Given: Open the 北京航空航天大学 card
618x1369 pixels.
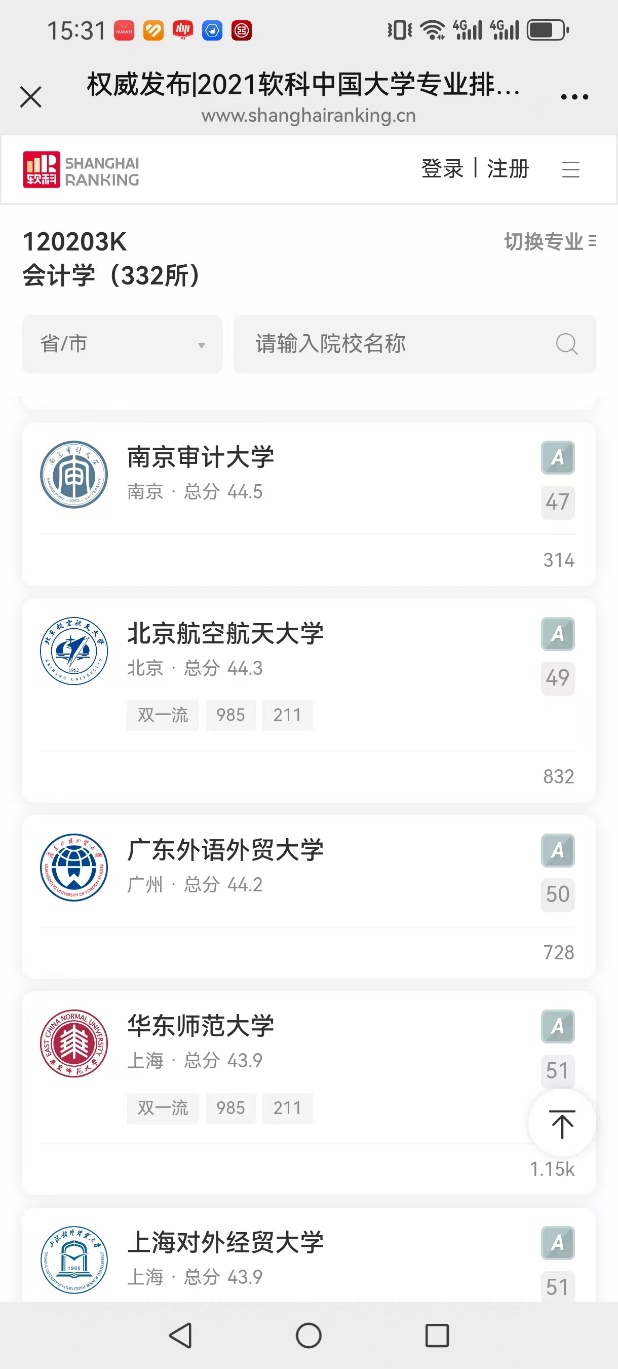Looking at the screenshot, I should (225, 634).
